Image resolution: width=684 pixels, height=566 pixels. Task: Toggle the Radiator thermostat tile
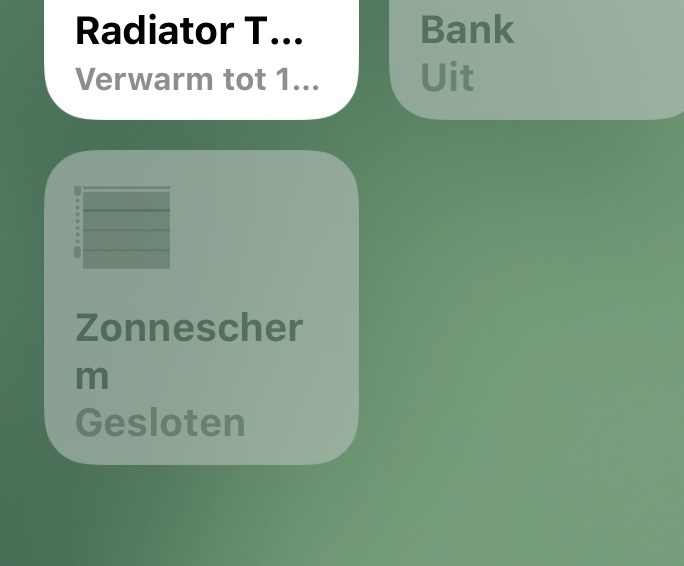click(x=200, y=55)
